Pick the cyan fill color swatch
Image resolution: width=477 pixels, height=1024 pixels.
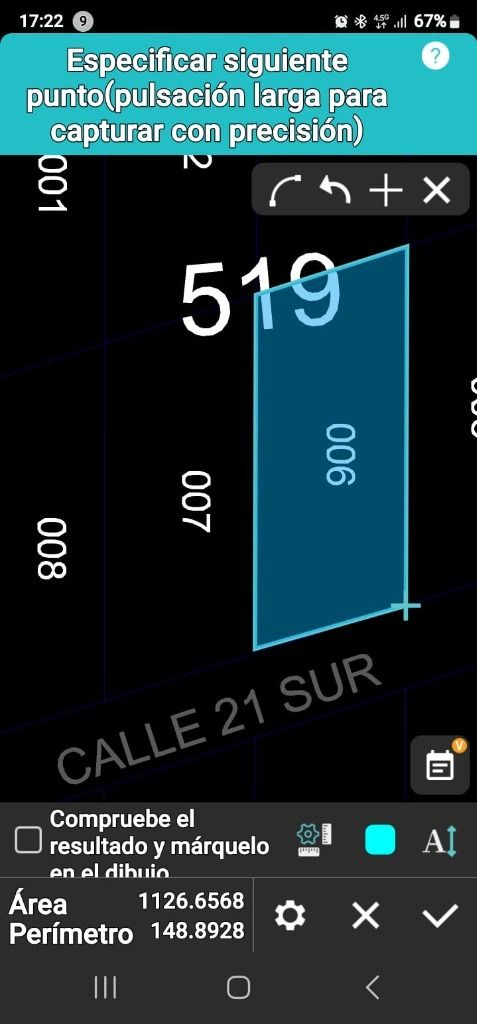(x=380, y=840)
